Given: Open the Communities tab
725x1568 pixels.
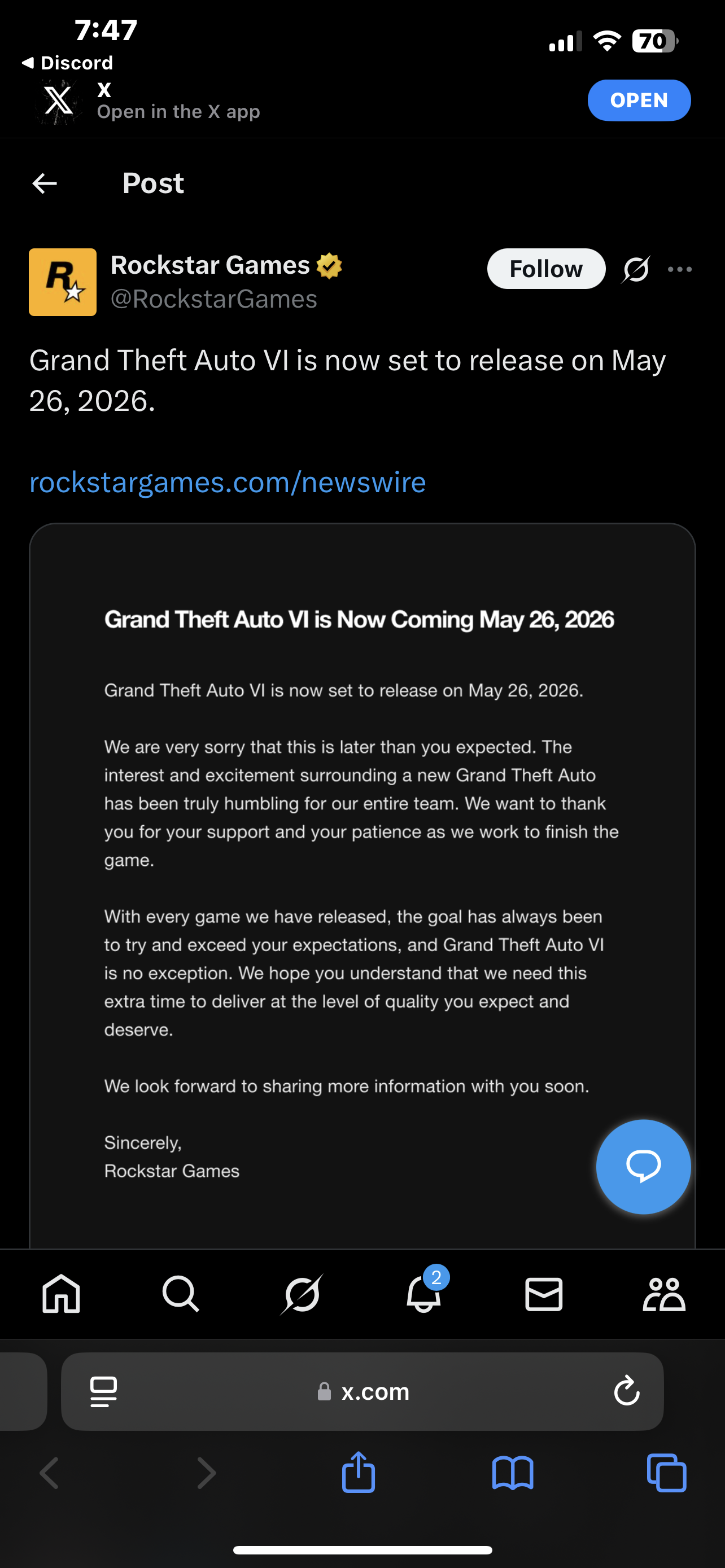Looking at the screenshot, I should (x=663, y=1294).
